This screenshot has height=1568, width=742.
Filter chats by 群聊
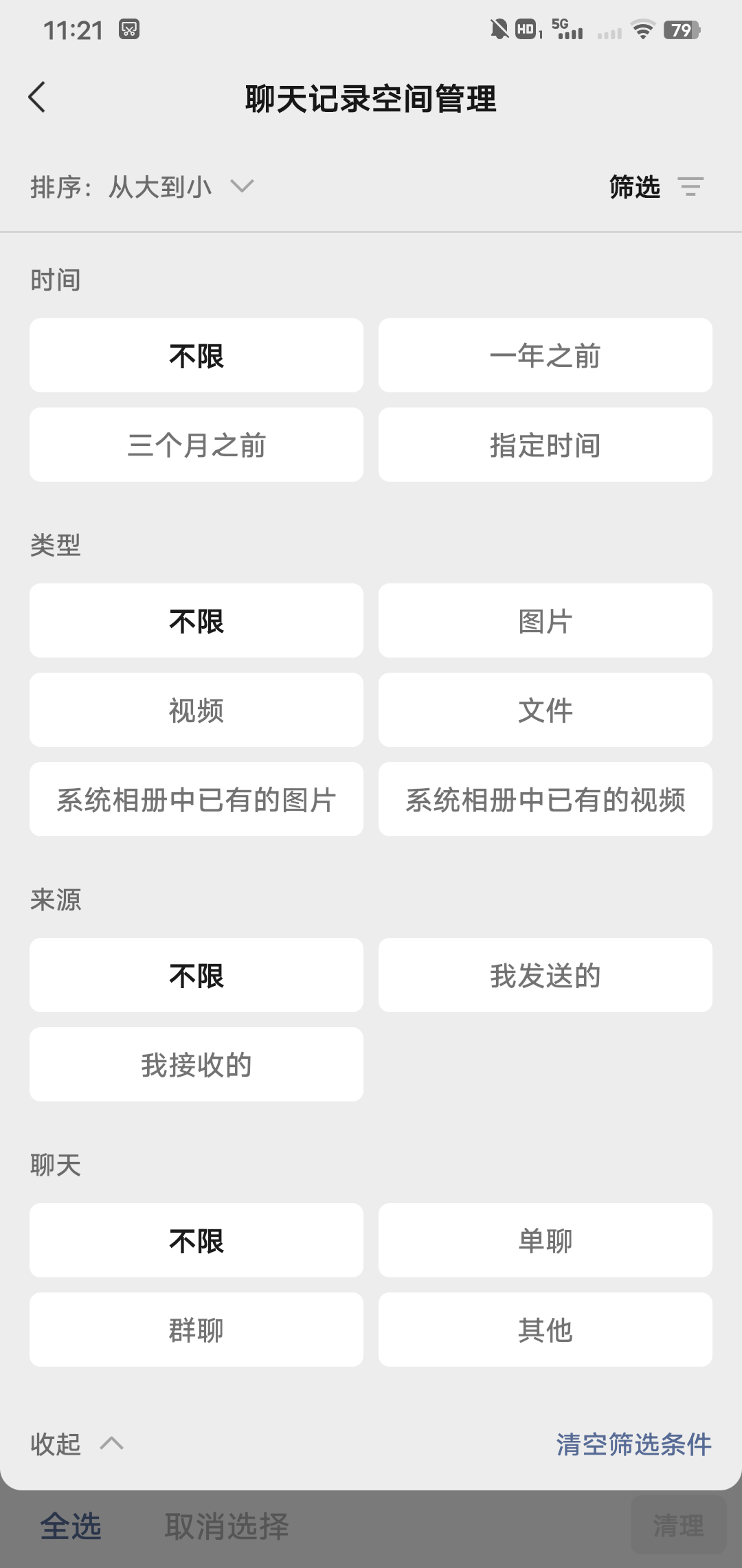pos(196,1328)
